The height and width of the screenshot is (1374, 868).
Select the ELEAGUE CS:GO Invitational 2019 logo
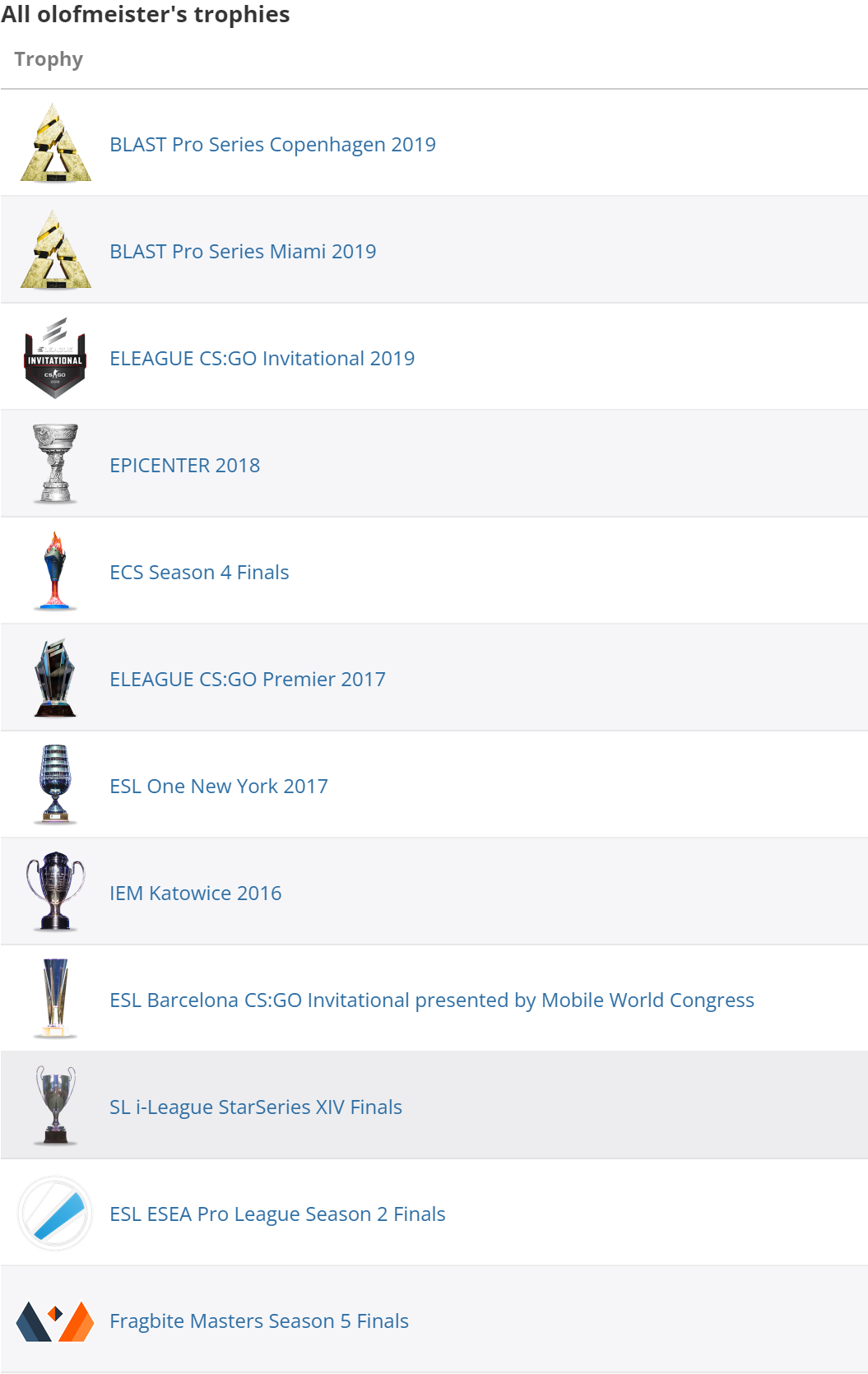click(x=54, y=356)
